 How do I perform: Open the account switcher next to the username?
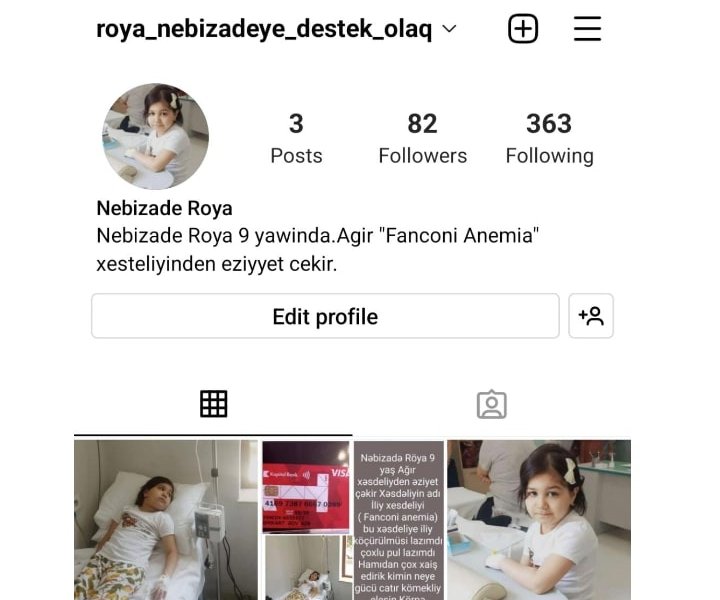click(x=449, y=29)
